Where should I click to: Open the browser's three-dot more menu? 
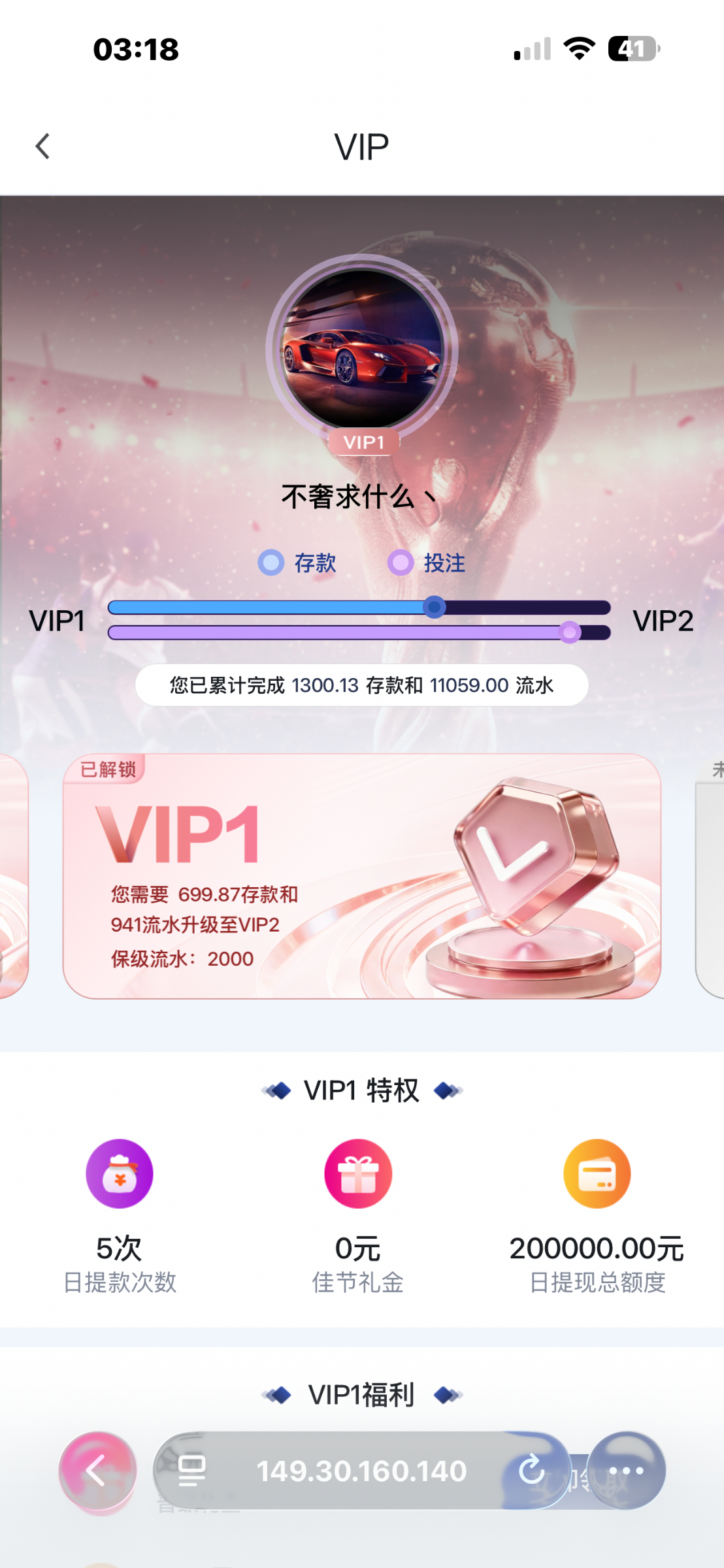(626, 1471)
